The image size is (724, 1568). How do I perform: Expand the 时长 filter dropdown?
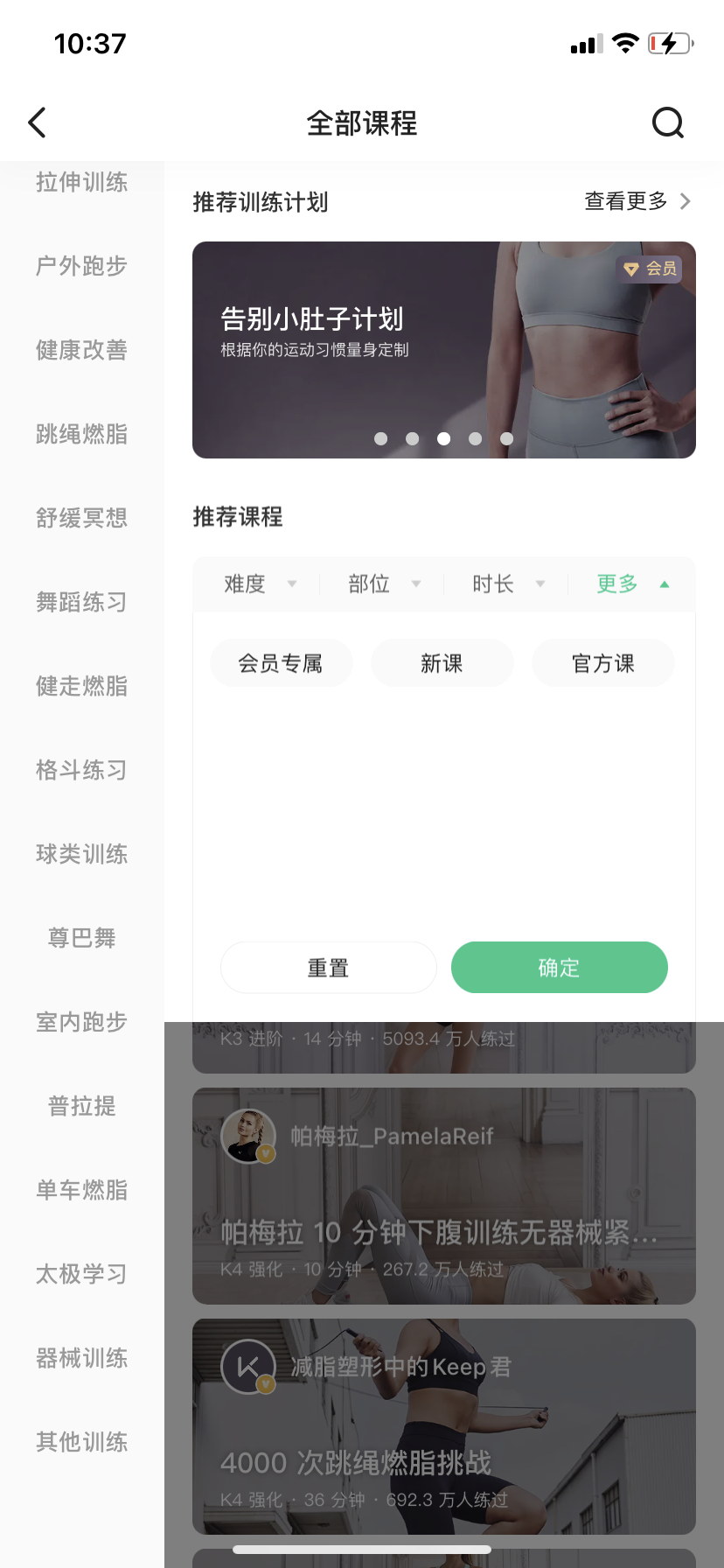(x=507, y=584)
